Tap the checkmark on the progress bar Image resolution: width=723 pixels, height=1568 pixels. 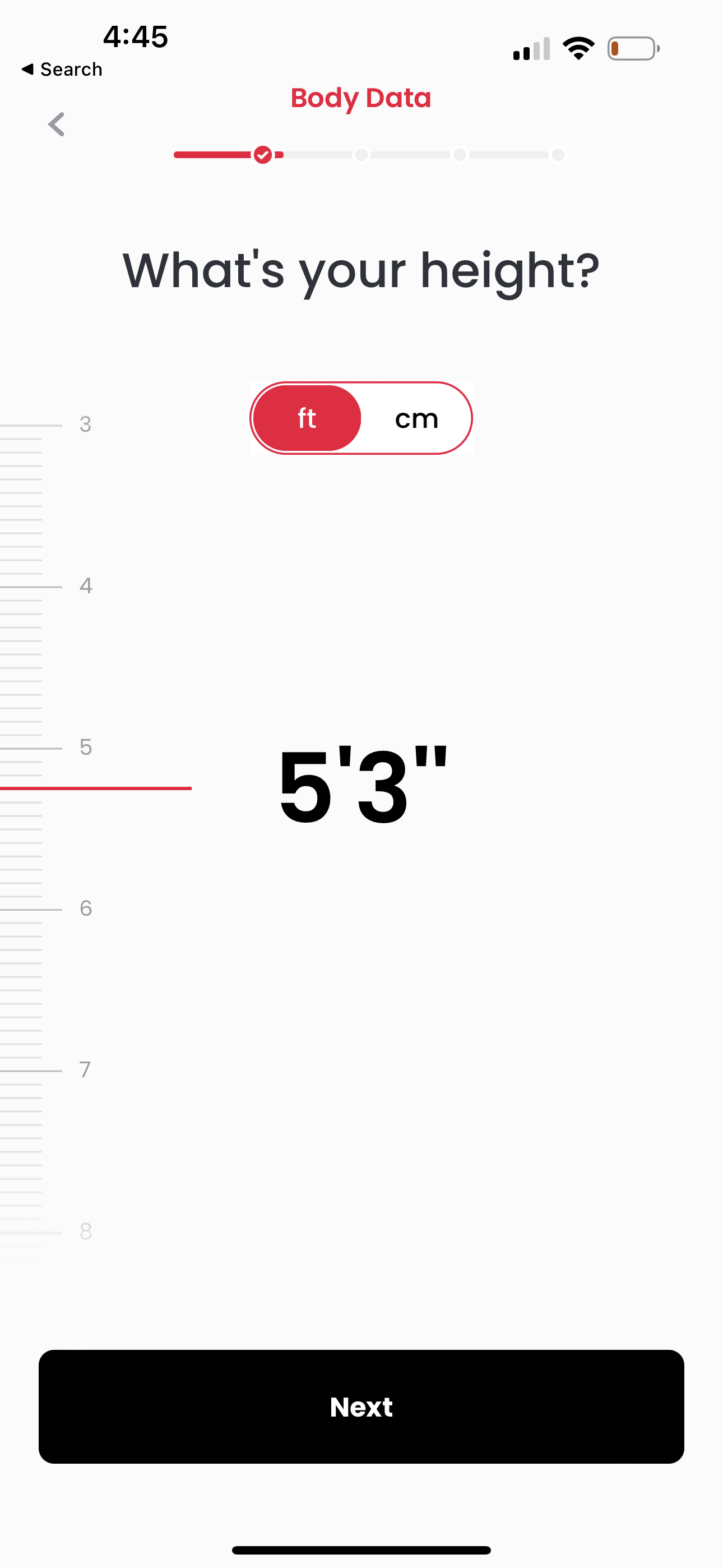click(263, 155)
